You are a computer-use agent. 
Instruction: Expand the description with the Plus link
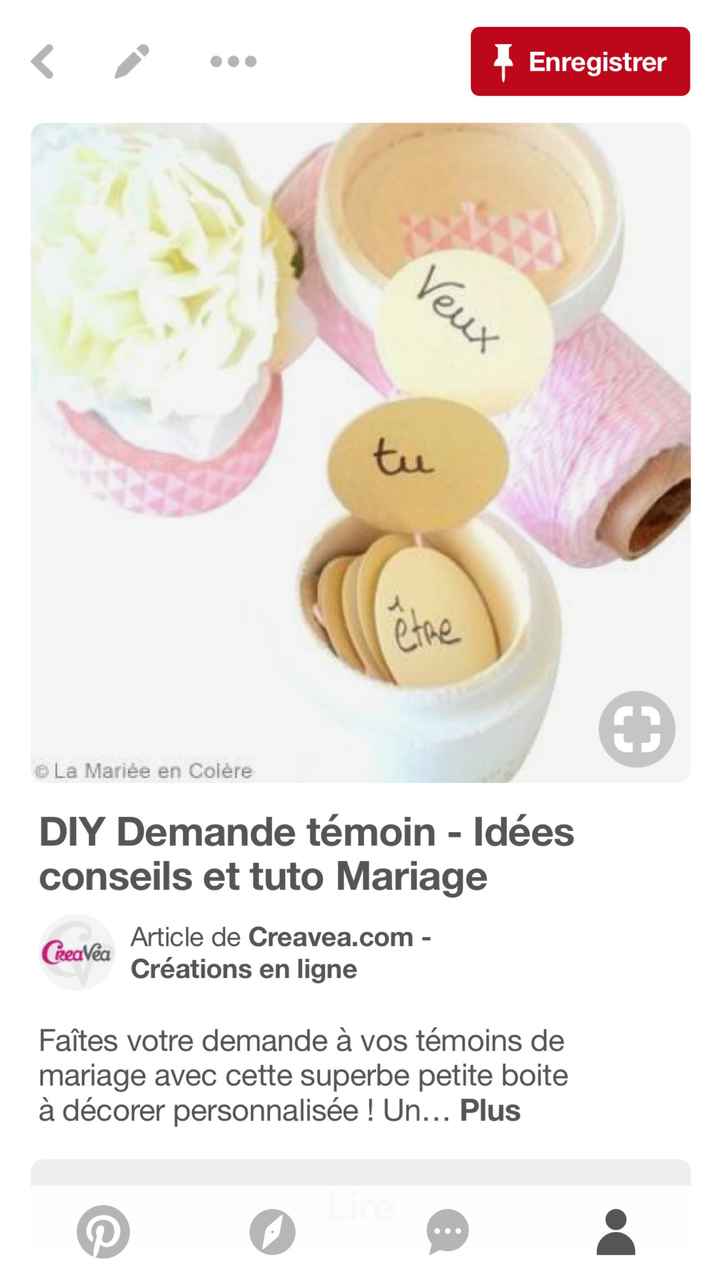coord(489,1109)
